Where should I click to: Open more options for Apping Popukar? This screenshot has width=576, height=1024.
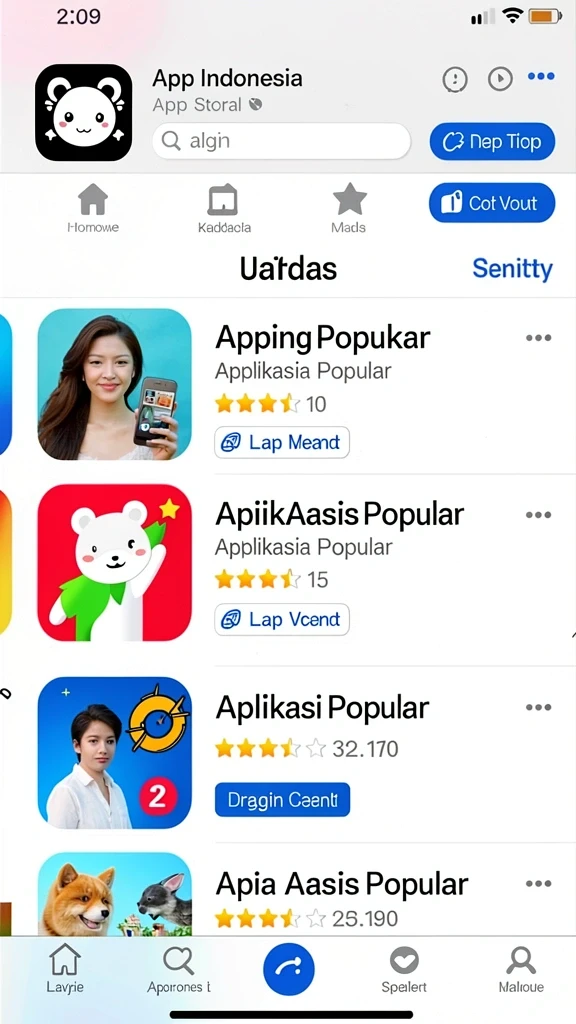coord(538,338)
